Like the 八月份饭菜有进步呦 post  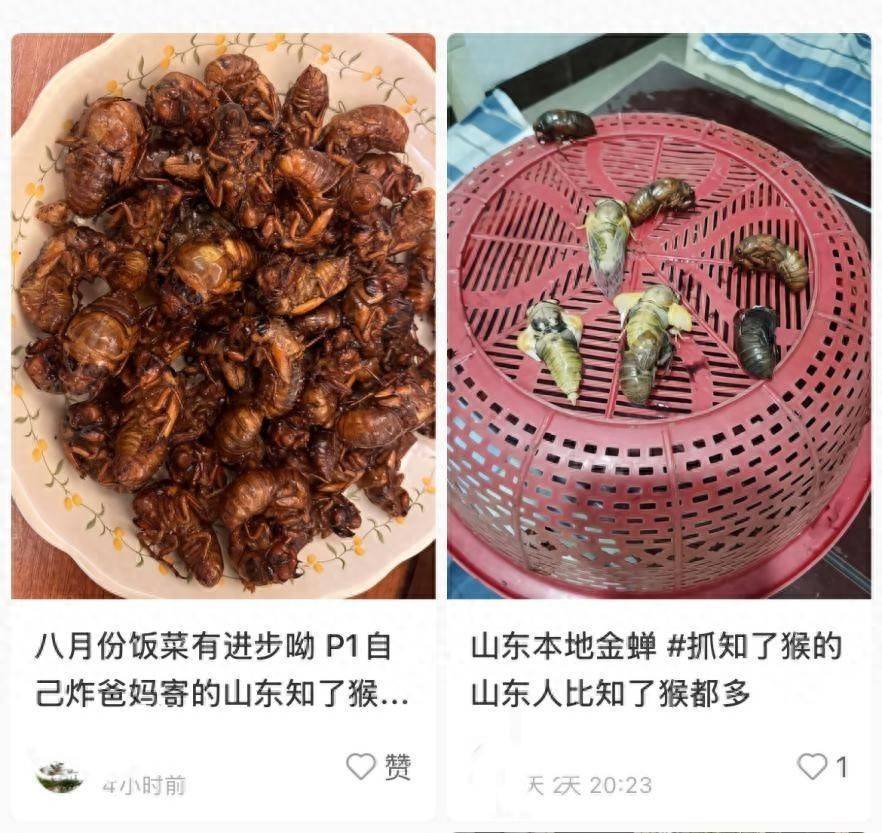[361, 767]
